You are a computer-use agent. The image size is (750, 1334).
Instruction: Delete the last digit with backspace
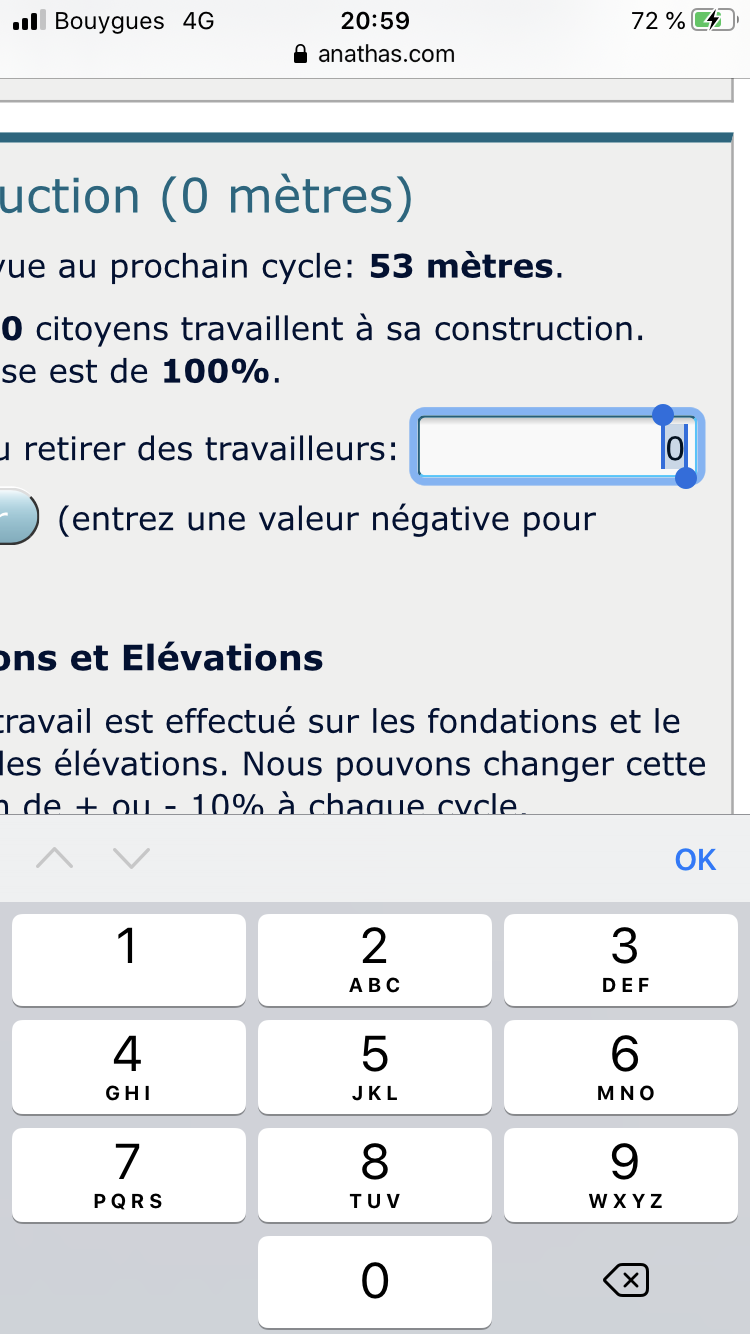[626, 1280]
